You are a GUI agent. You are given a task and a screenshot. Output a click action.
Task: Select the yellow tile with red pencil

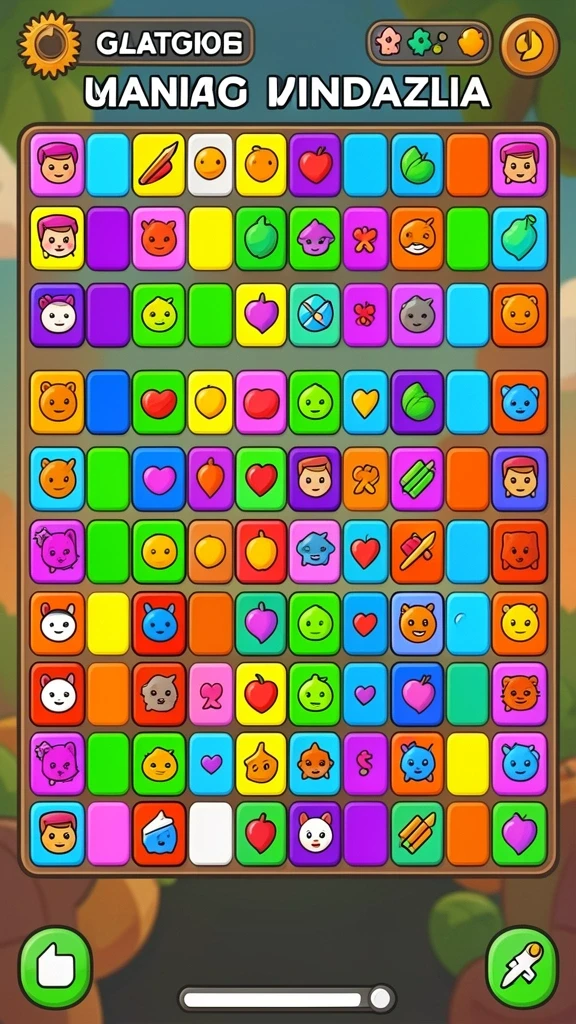tap(159, 165)
